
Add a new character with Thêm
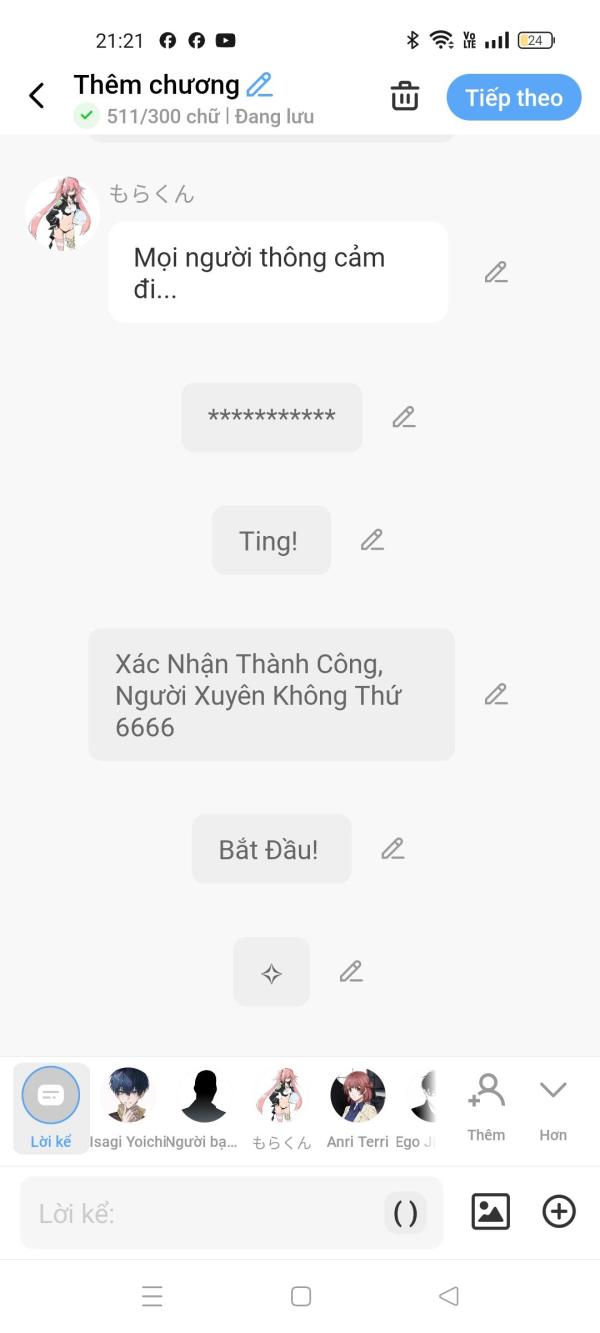coord(486,1106)
